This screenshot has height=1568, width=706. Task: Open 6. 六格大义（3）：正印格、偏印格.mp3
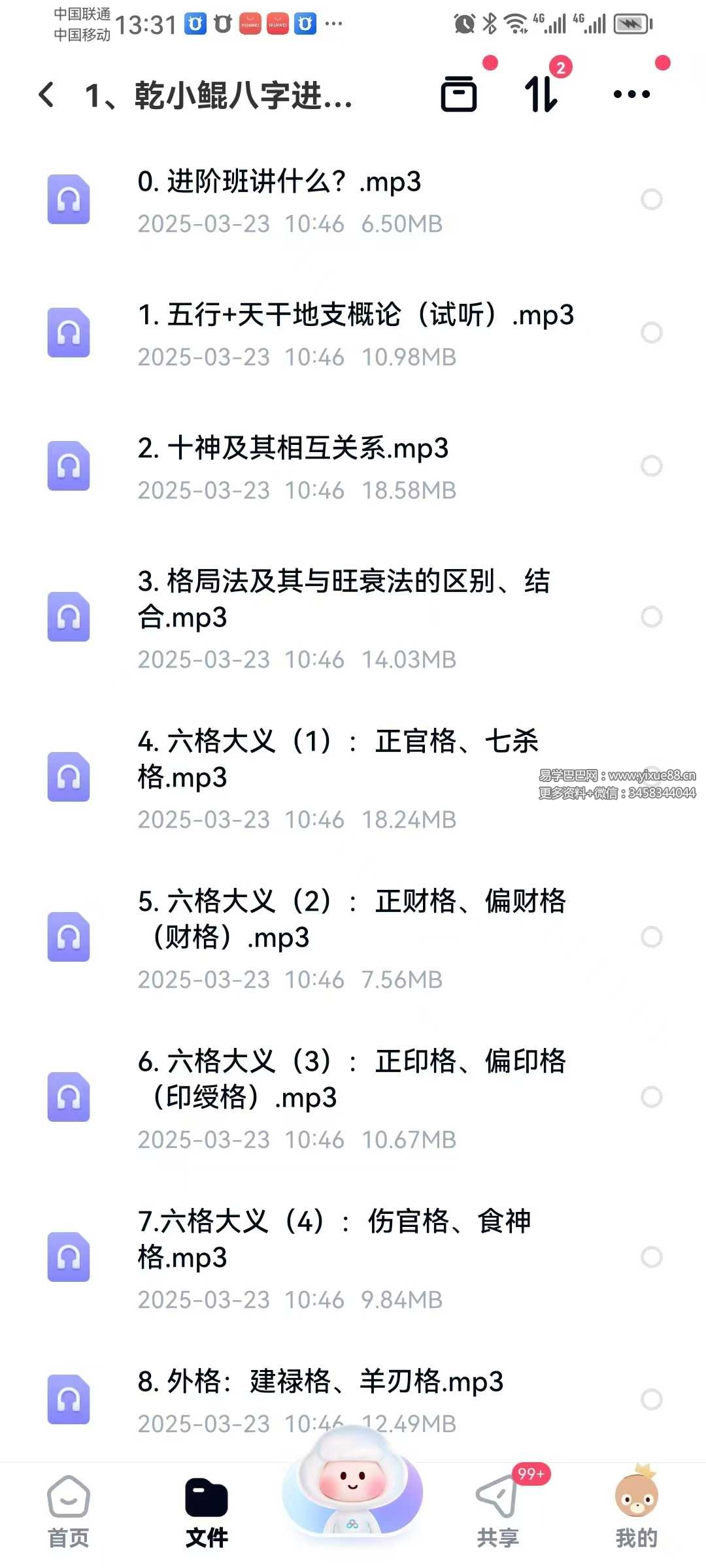tap(351, 1079)
